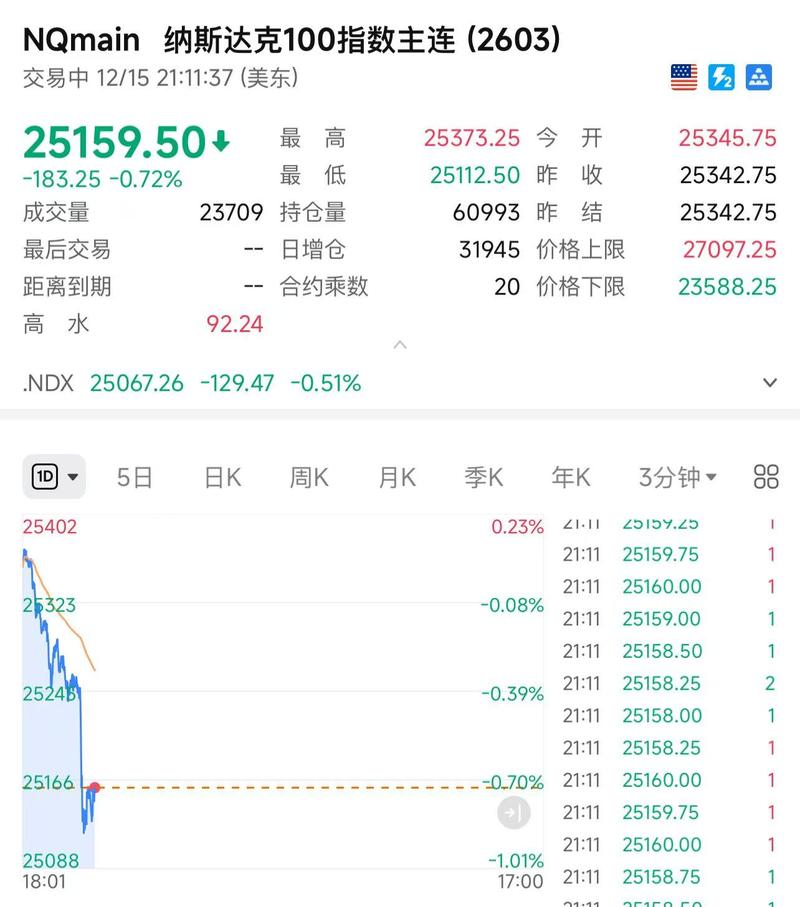Collapse the quote panel using the up chevron
The height and width of the screenshot is (907, 800).
click(400, 345)
